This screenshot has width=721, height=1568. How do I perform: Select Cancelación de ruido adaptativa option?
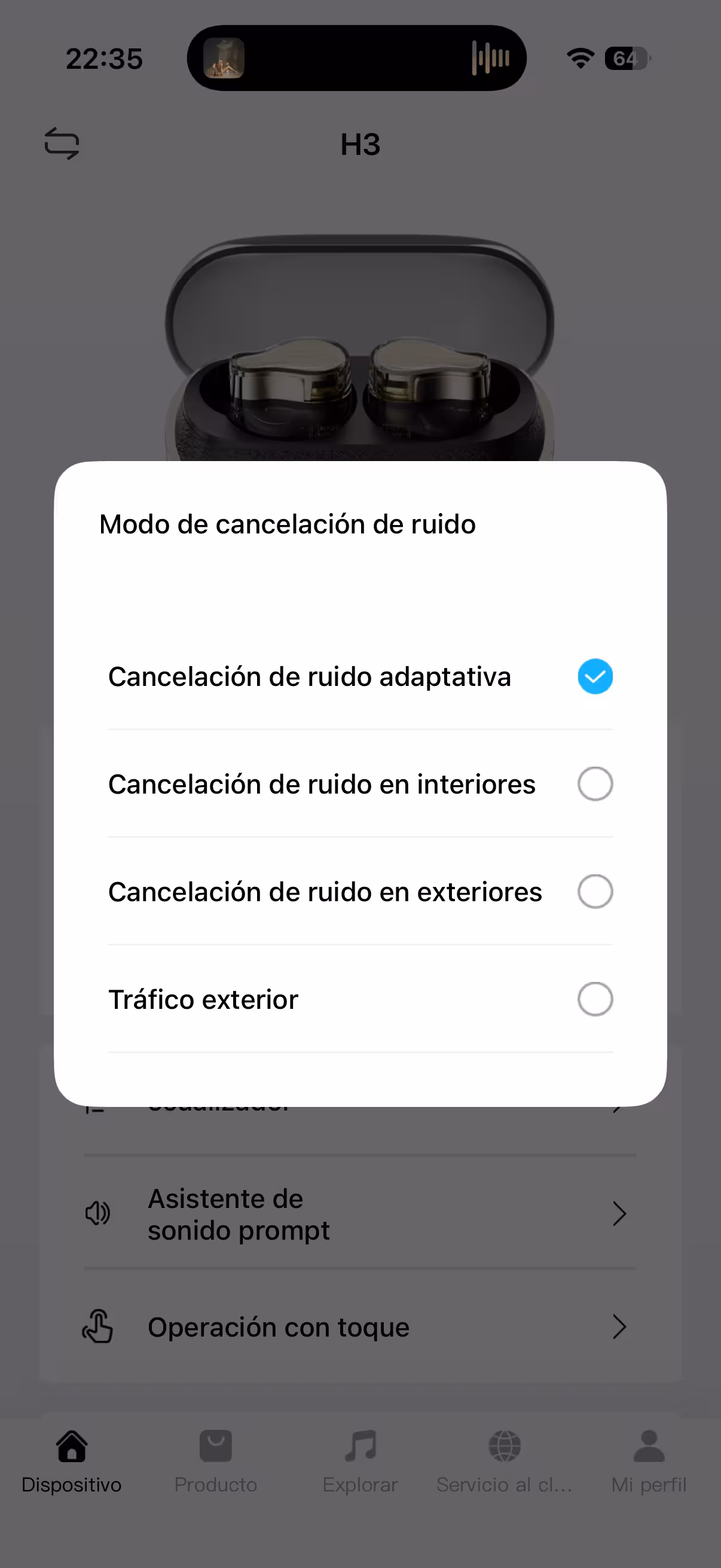point(594,676)
